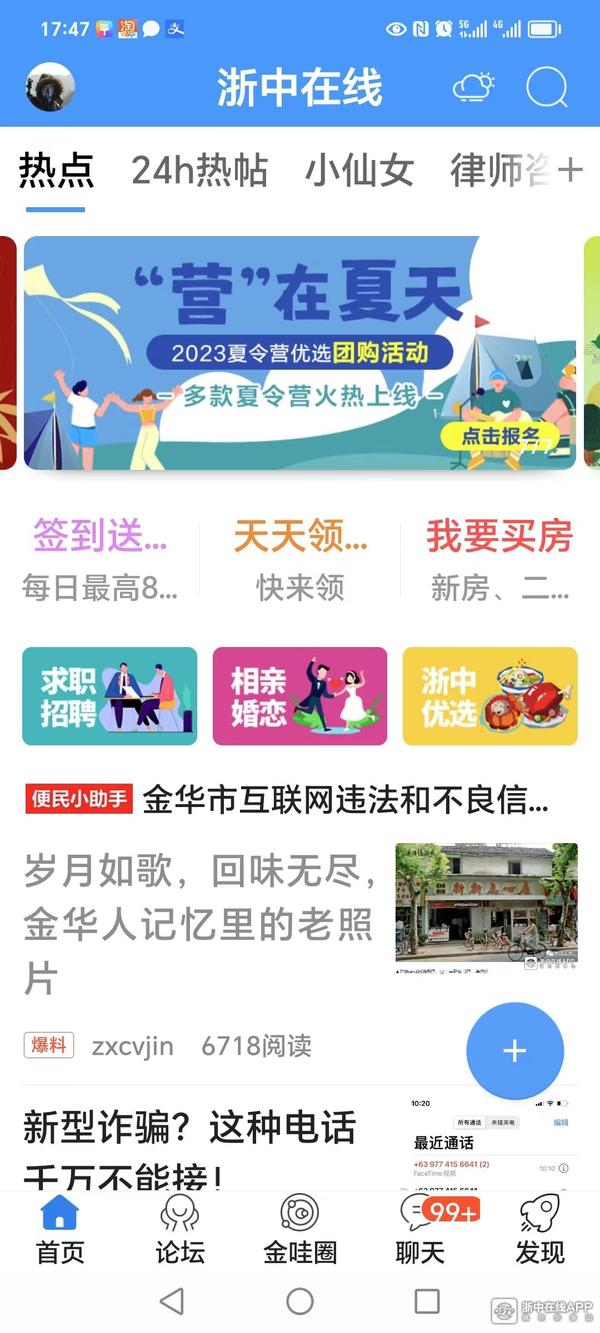The width and height of the screenshot is (600, 1333).
Task: Open the profile avatar
Action: pyautogui.click(x=49, y=87)
